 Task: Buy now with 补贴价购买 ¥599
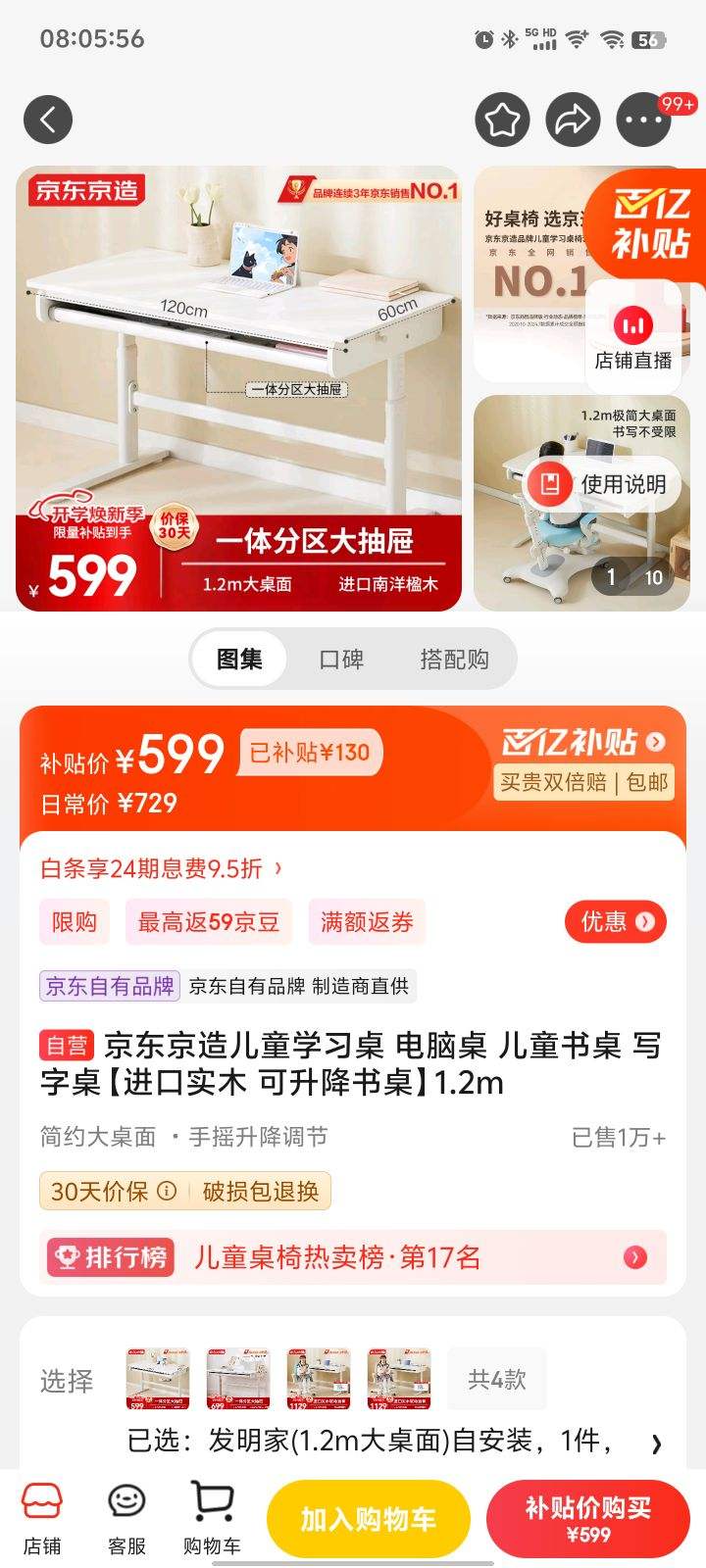588,1519
